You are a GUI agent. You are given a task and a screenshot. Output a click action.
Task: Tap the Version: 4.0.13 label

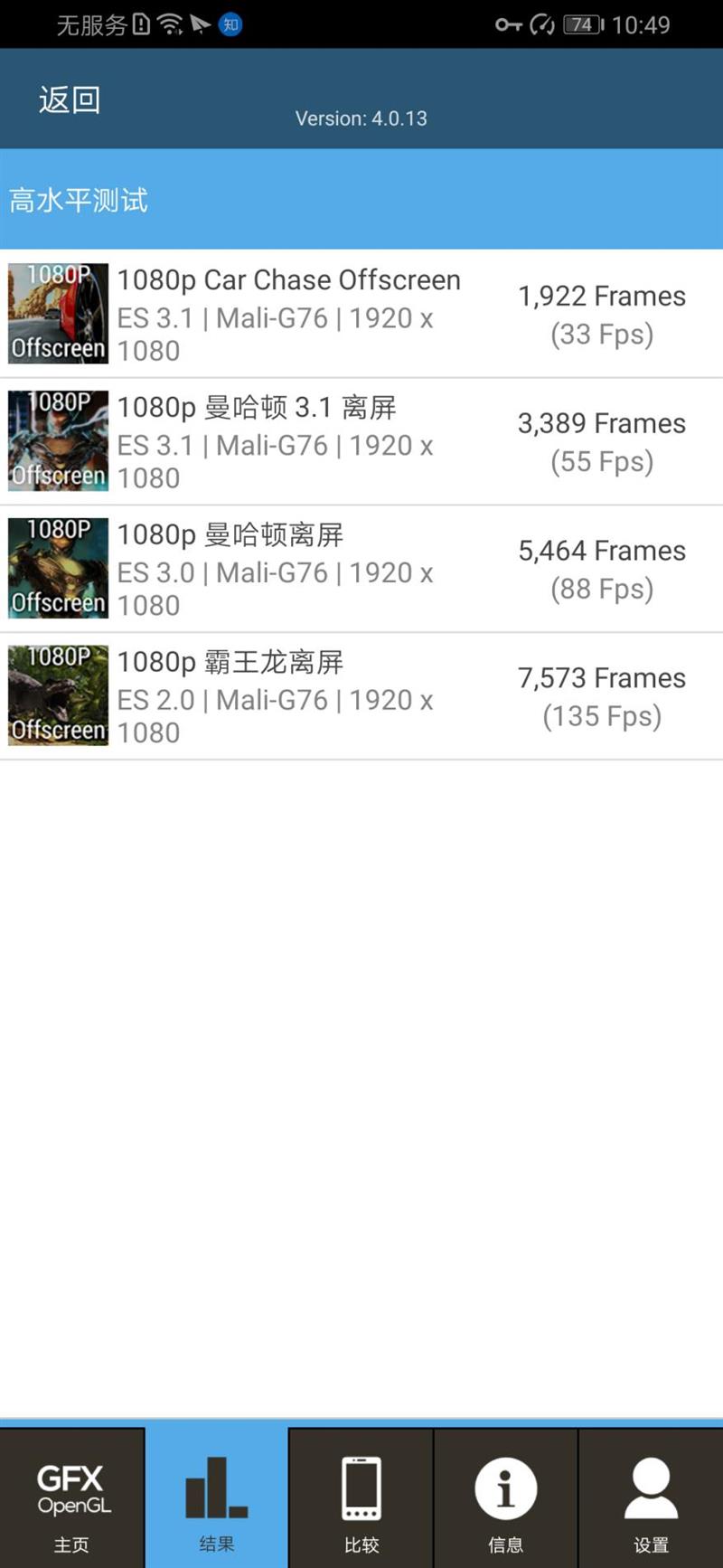361,118
